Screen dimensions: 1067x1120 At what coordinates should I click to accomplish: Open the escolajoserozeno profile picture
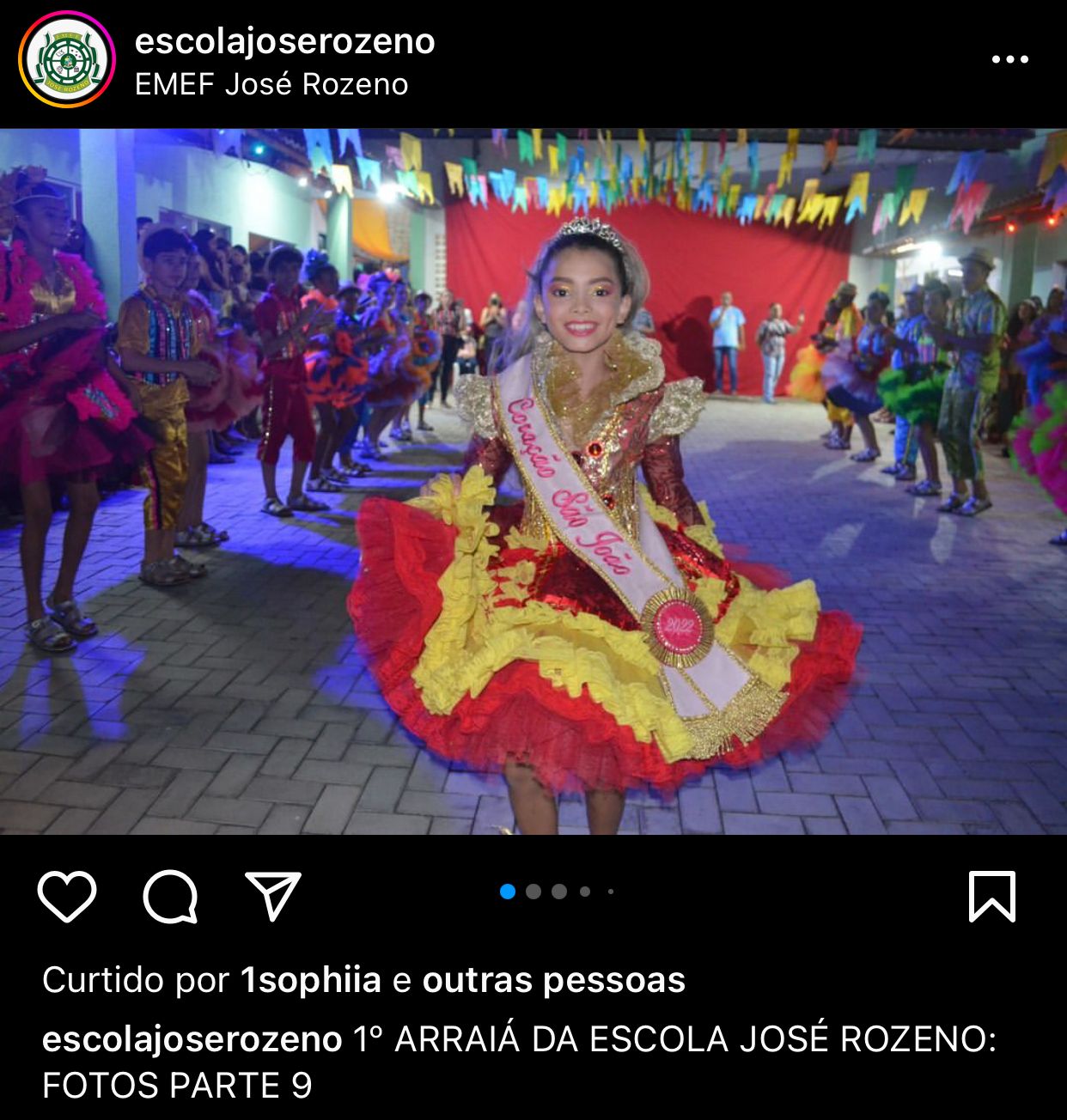coord(66,59)
